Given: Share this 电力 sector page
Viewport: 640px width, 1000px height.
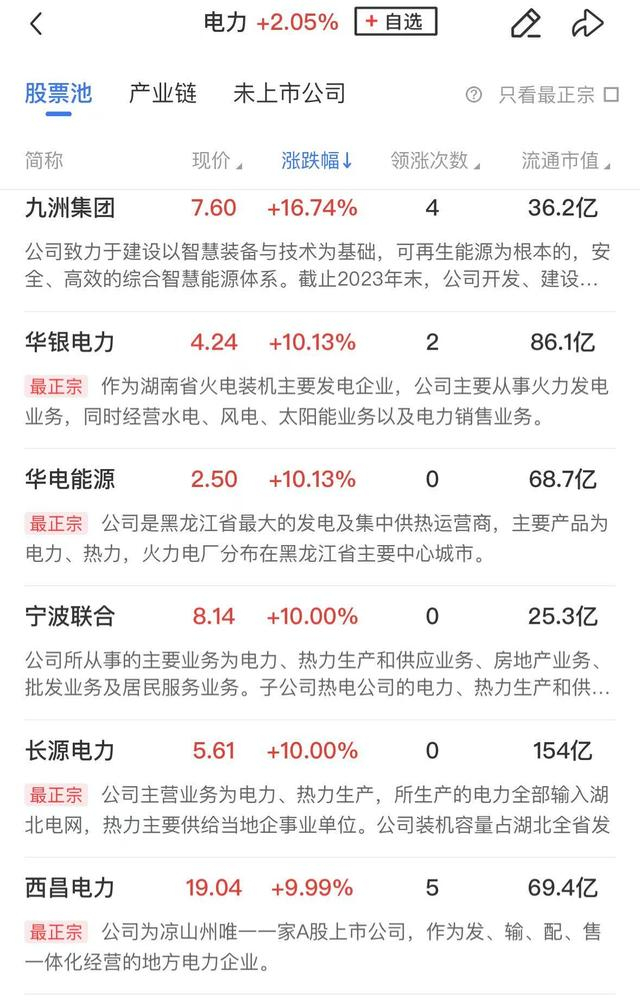Looking at the screenshot, I should [587, 24].
